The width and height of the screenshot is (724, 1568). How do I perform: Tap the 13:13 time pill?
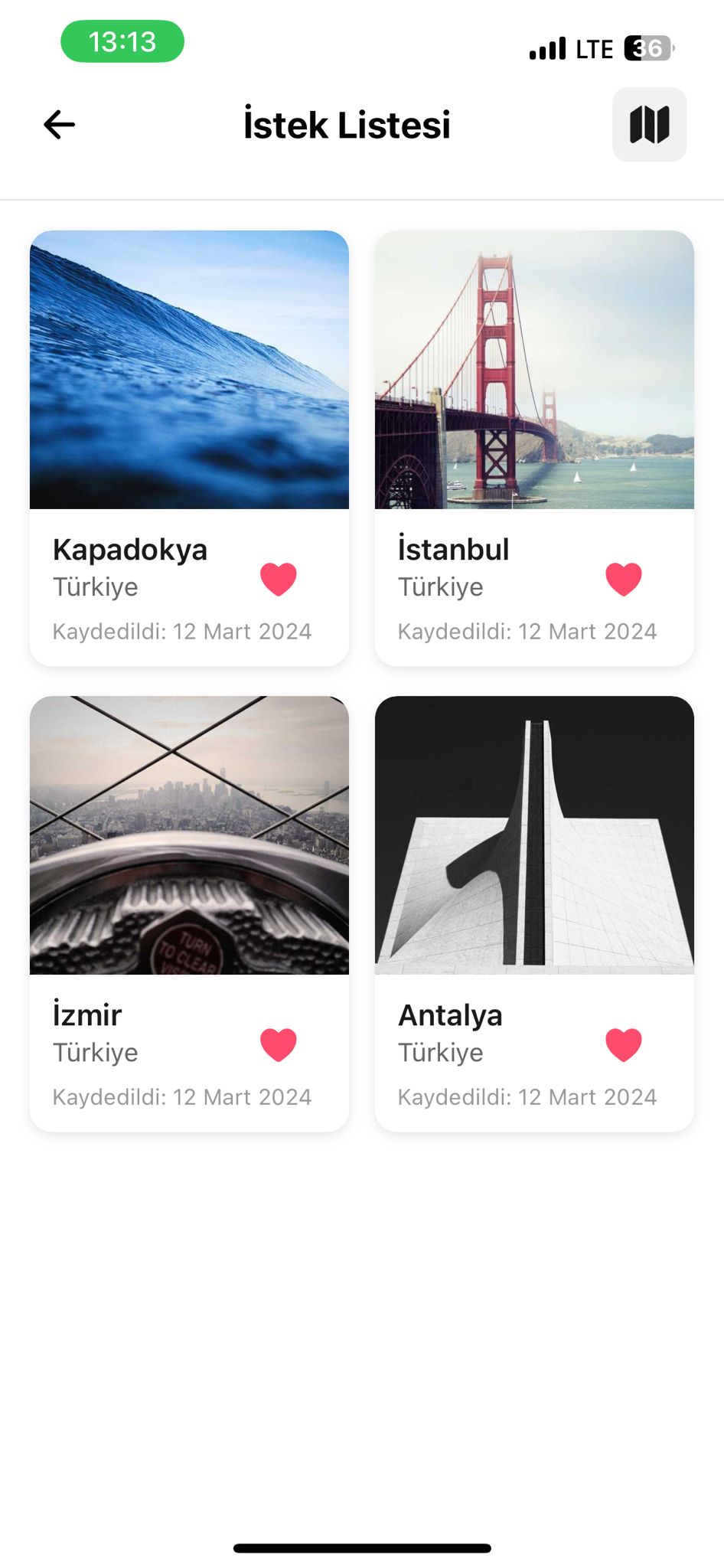[x=122, y=42]
